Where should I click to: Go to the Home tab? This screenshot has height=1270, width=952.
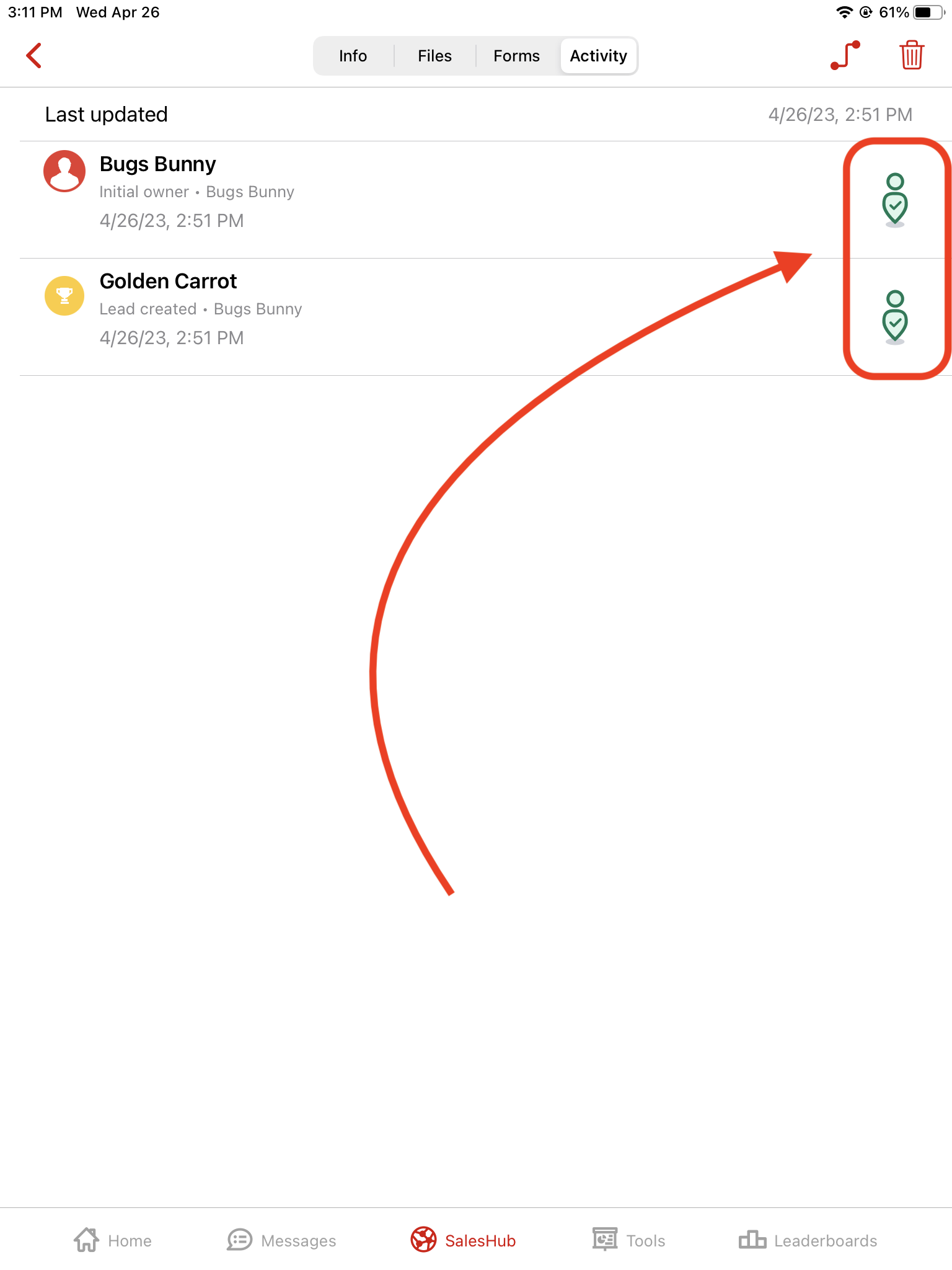pyautogui.click(x=113, y=1240)
